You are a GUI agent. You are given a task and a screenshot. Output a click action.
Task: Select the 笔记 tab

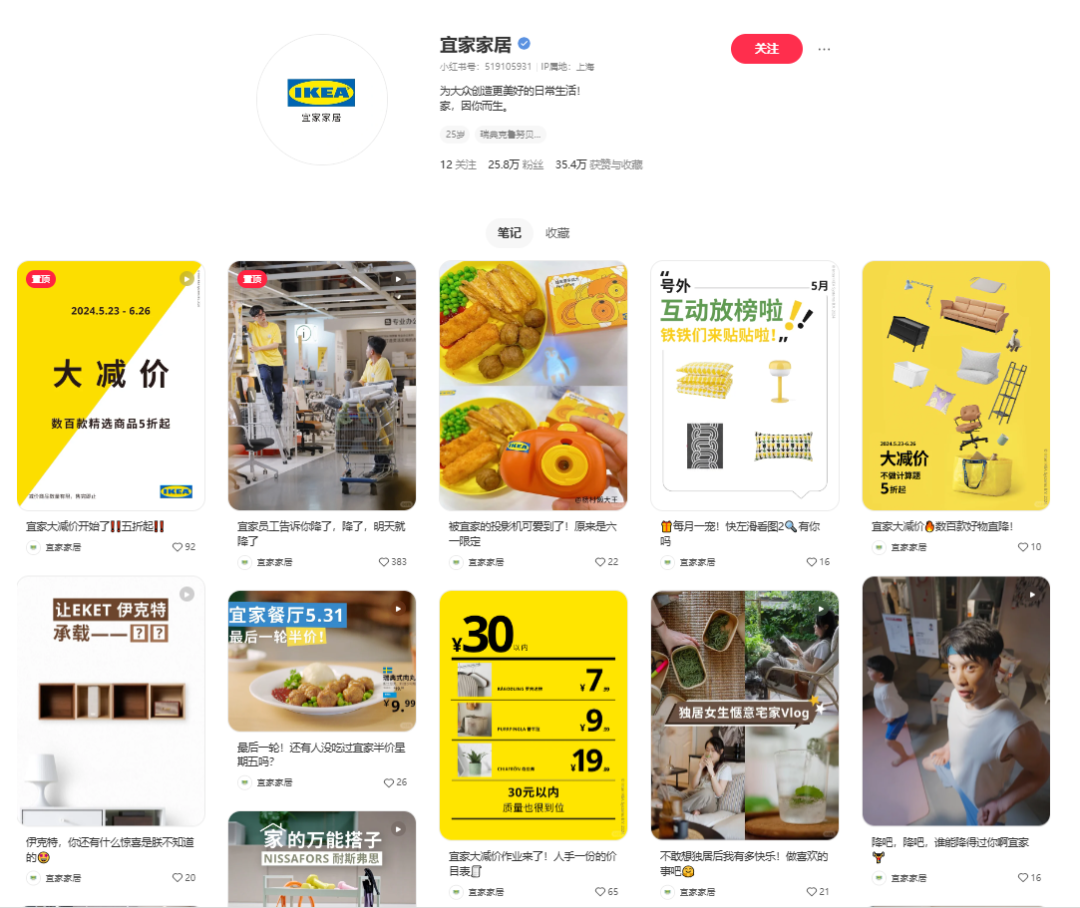(x=509, y=233)
